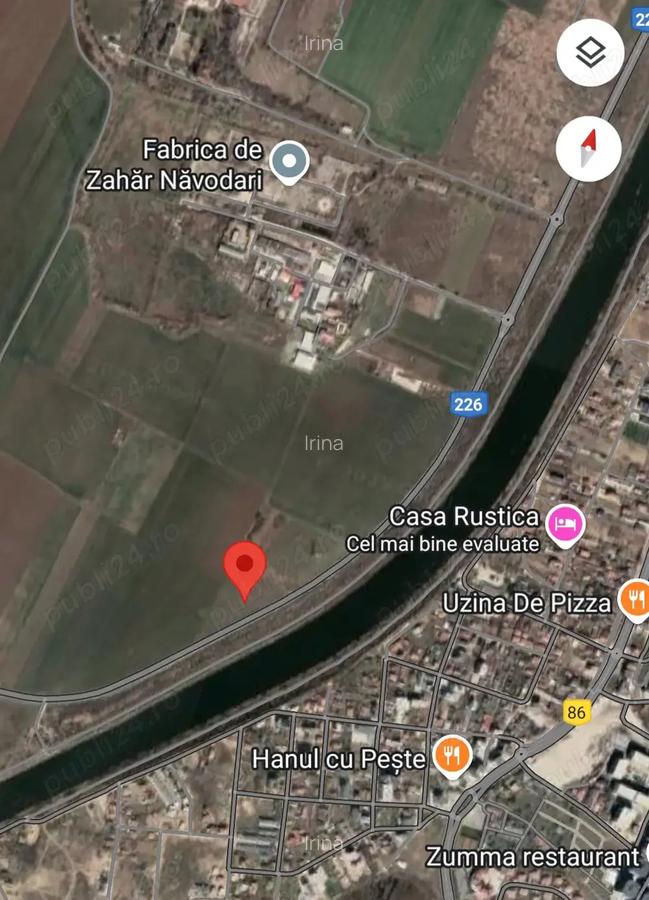The height and width of the screenshot is (900, 649).
Task: Open the Casa Rustica hotel pin
Action: coord(565,523)
